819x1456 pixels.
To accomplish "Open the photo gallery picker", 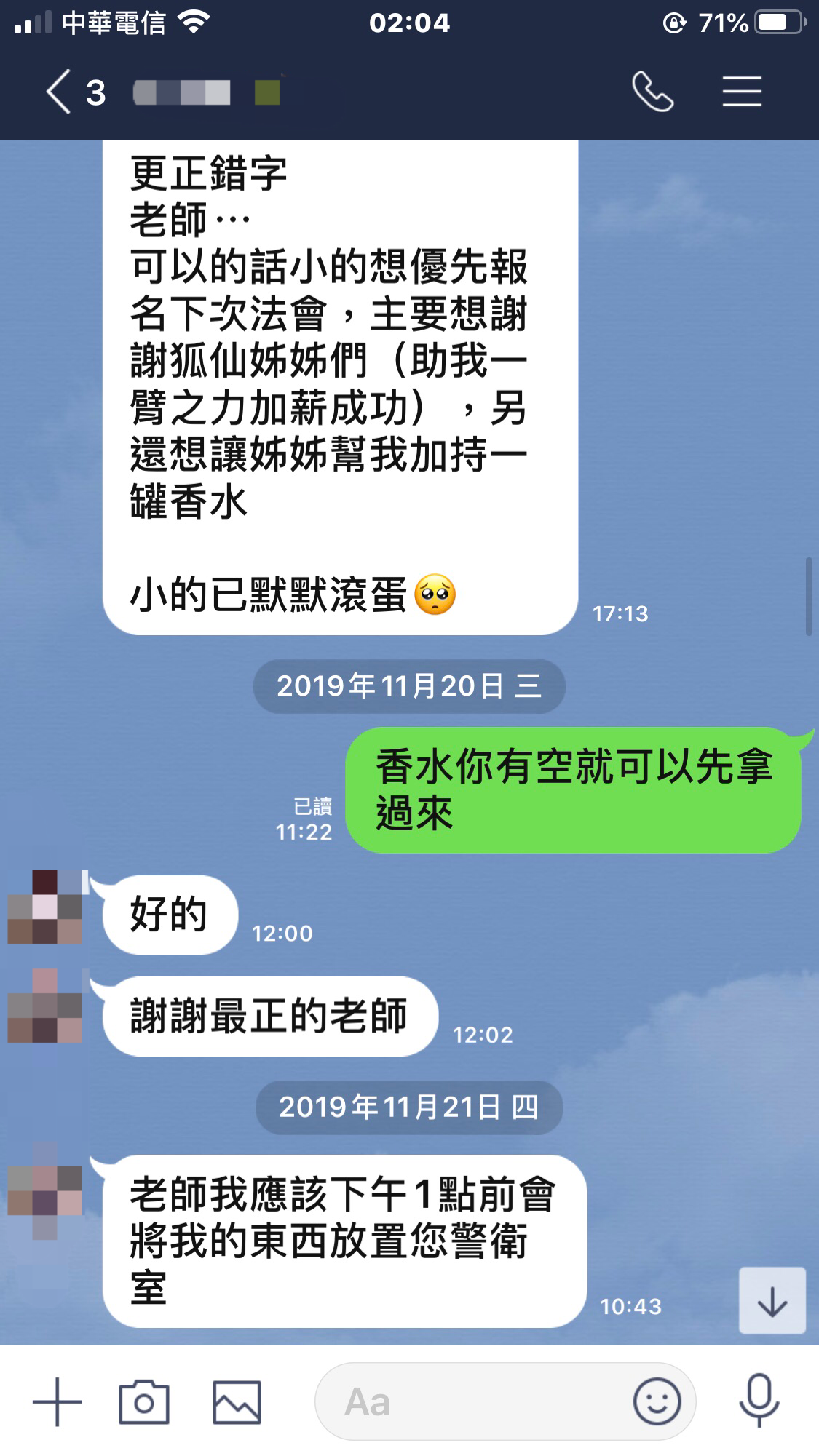I will click(x=237, y=1401).
